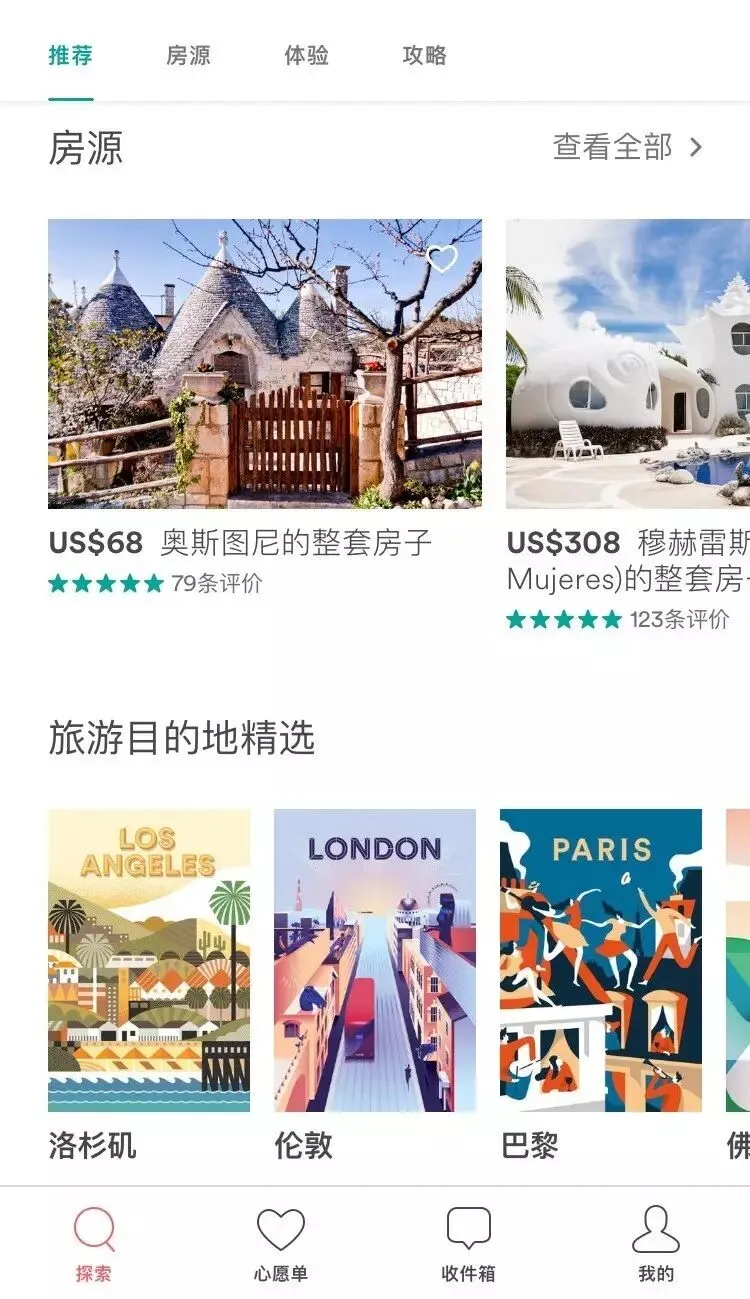
Task: Go to the 探索 bottom tab
Action: tap(94, 1244)
